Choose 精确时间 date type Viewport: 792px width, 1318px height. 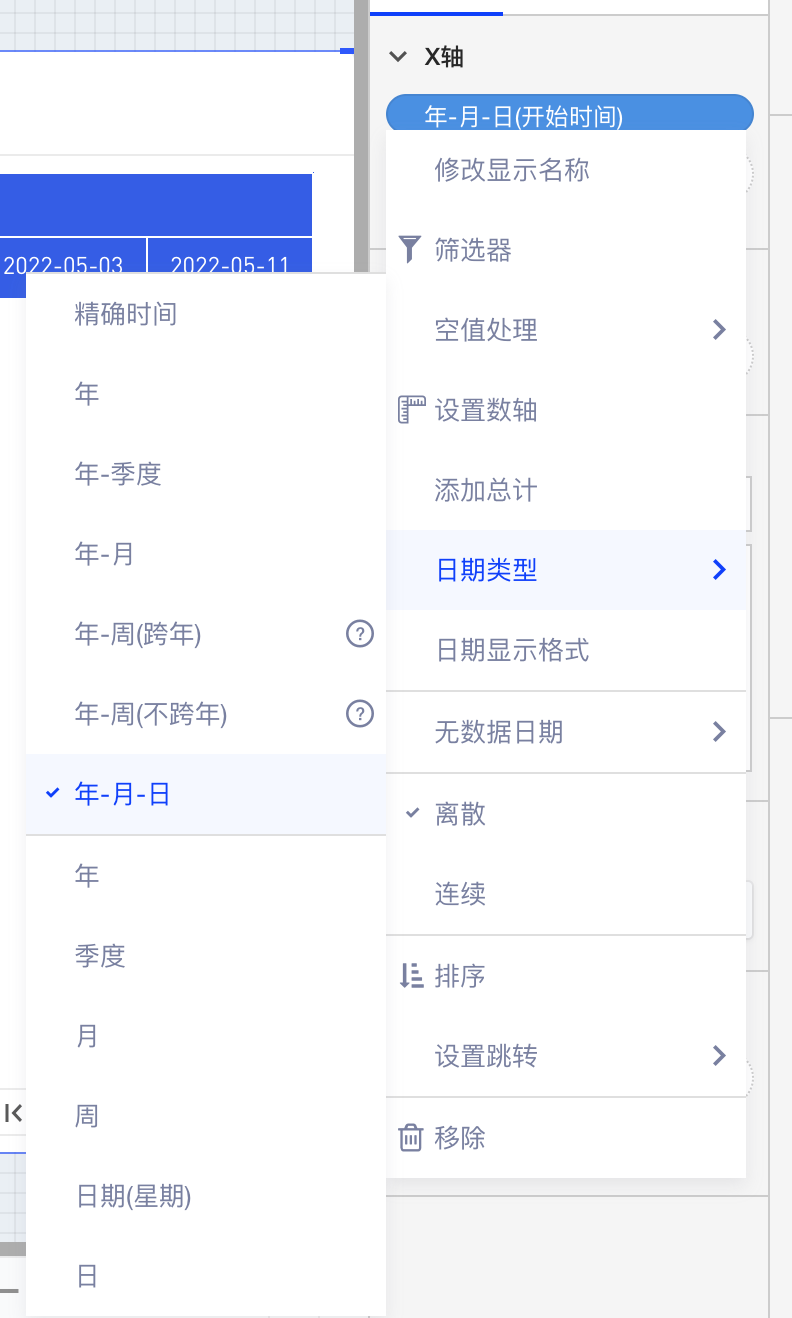click(126, 314)
